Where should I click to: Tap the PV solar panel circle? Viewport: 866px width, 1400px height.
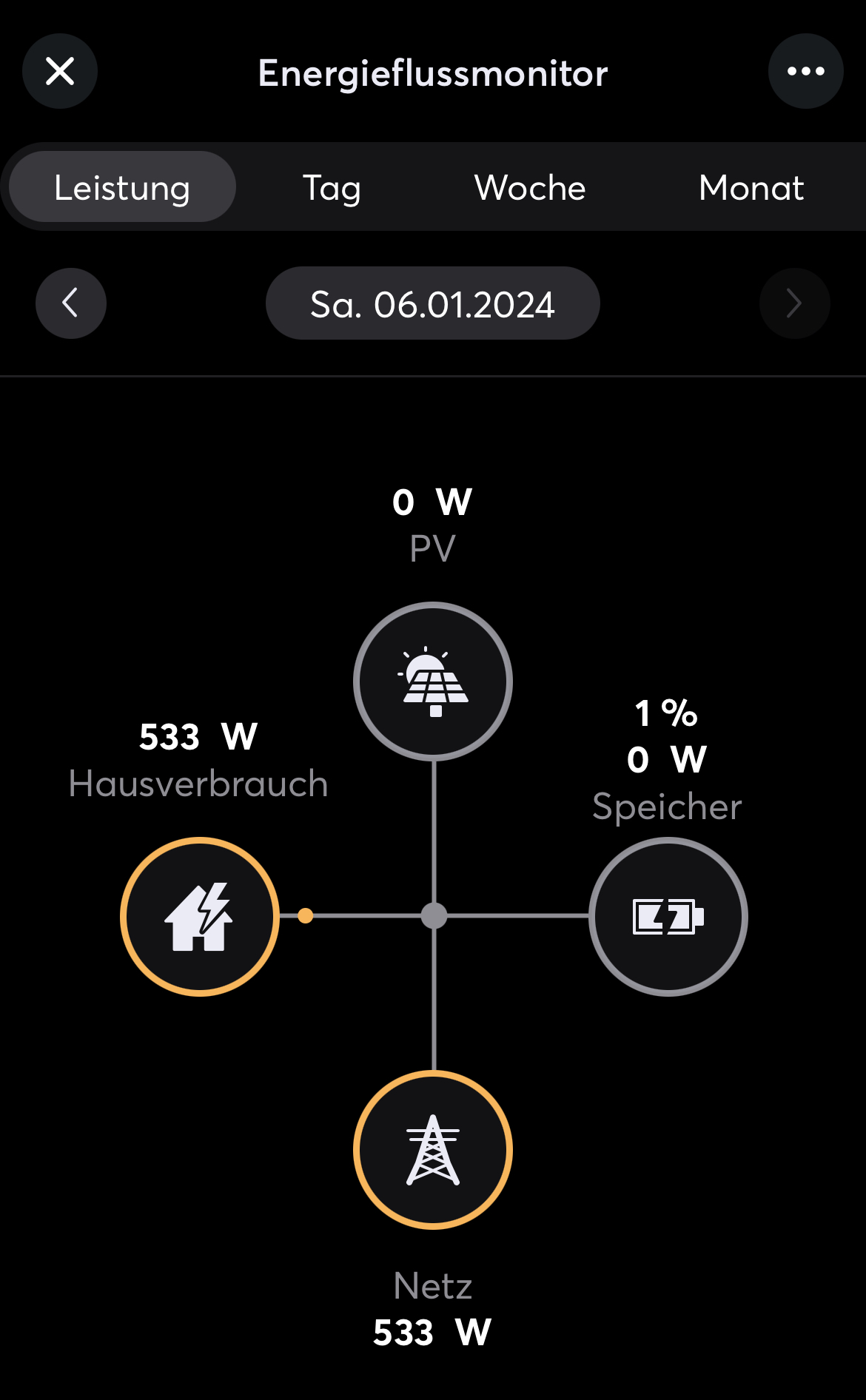(433, 682)
